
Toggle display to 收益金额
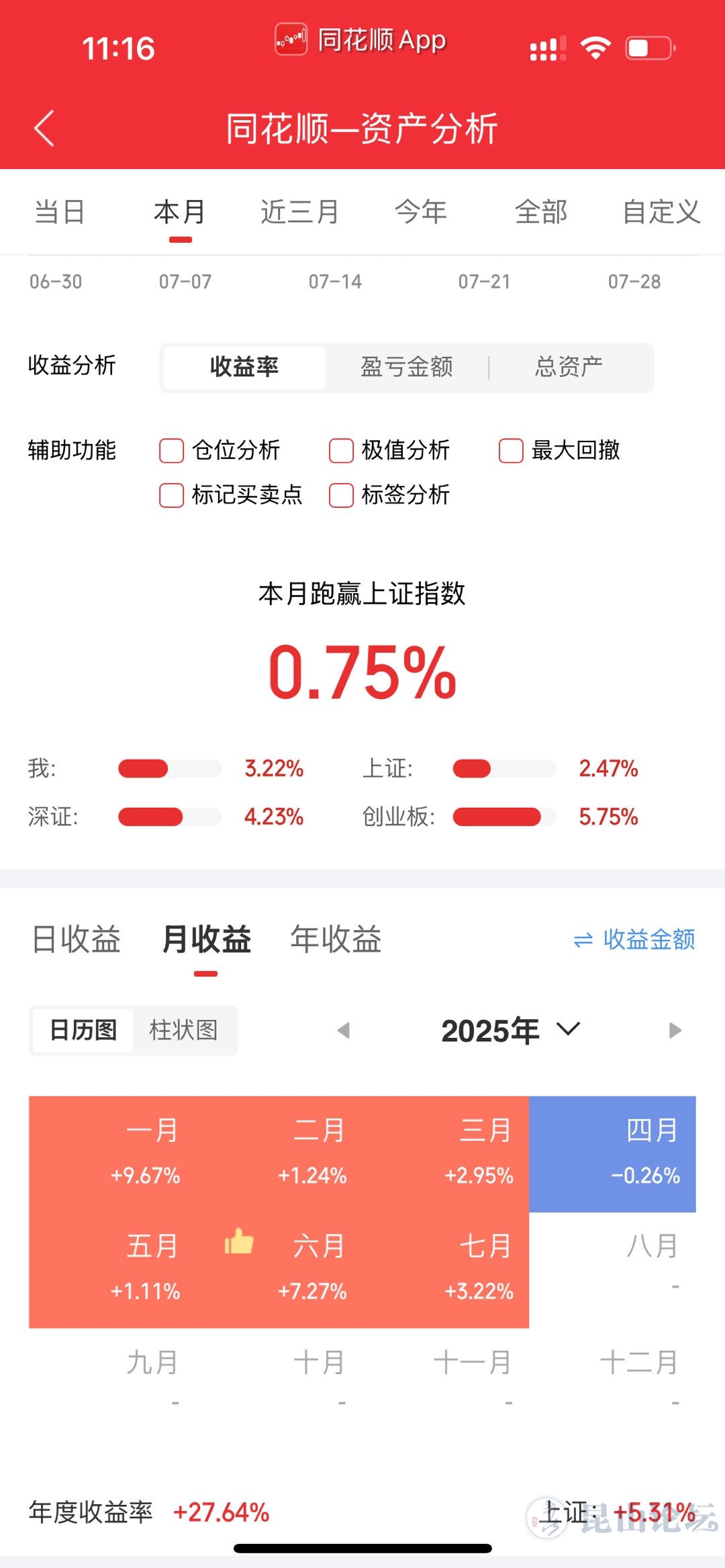coord(634,939)
